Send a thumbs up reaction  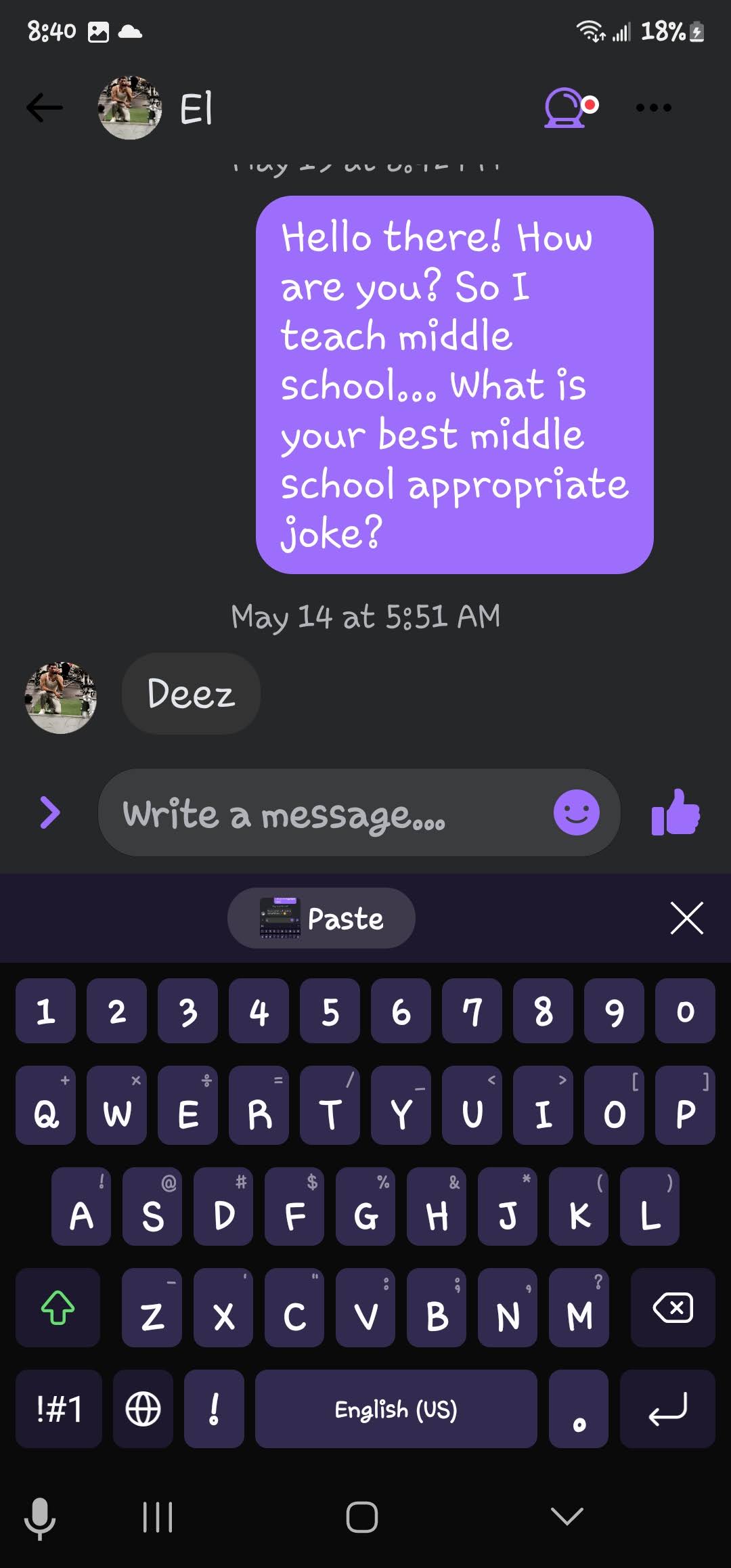pos(675,812)
